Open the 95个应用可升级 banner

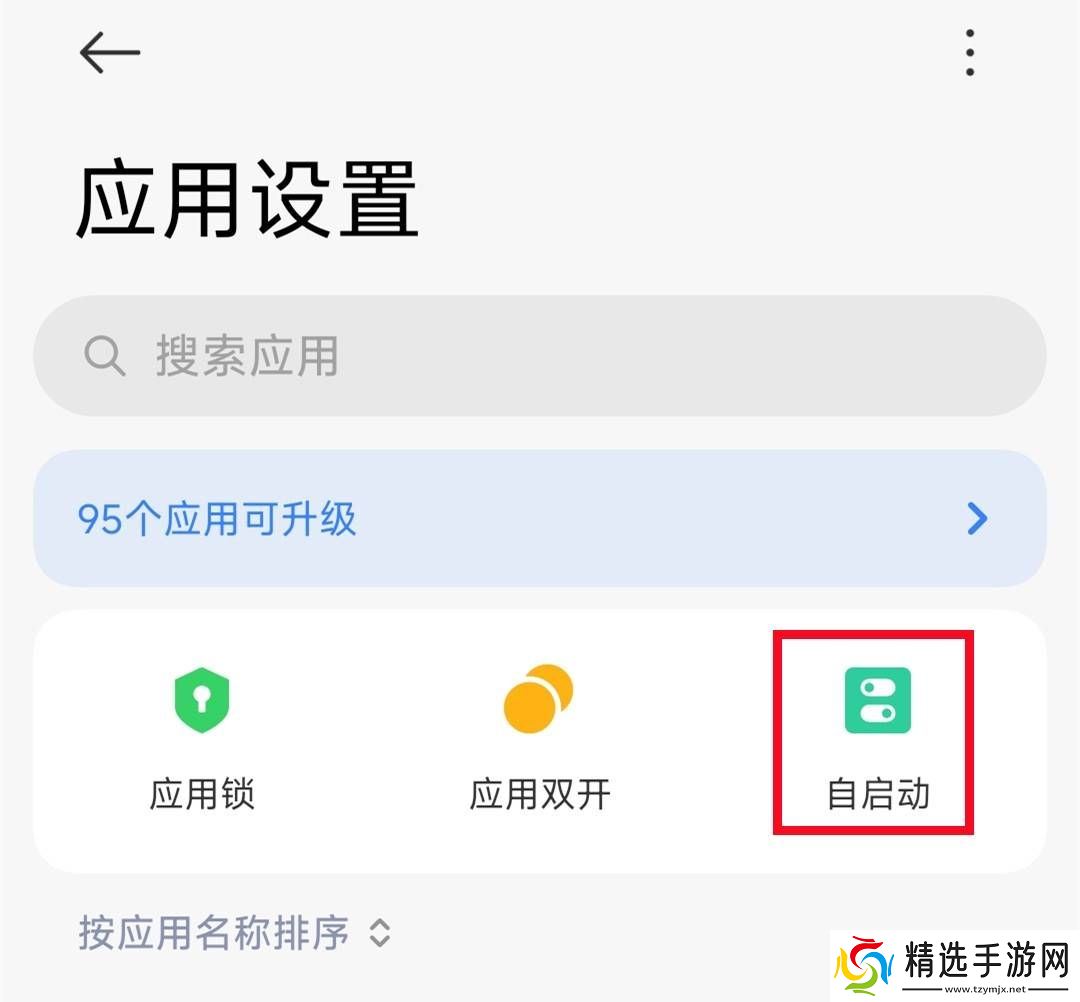pos(540,518)
